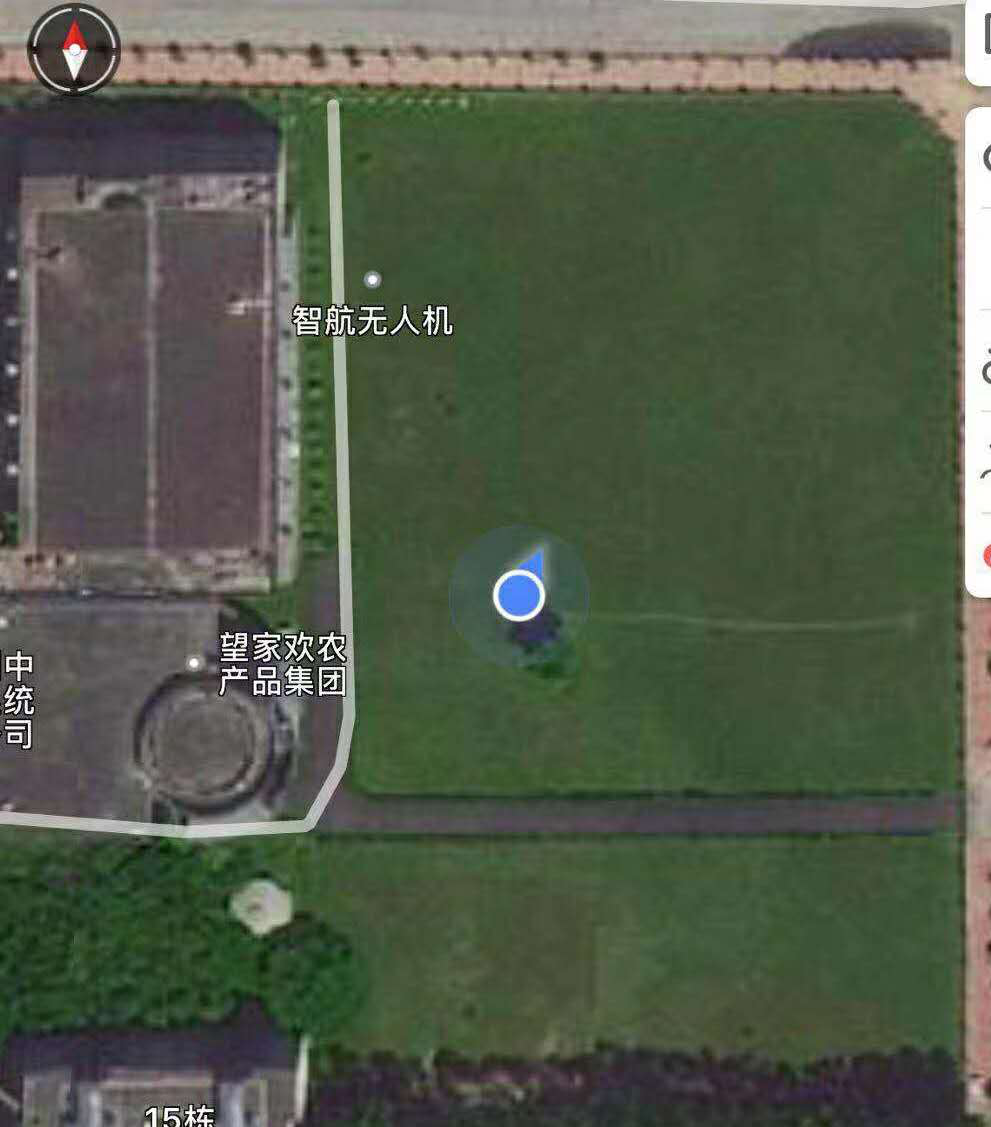991x1127 pixels.
Task: Tap the blue current location dot
Action: [519, 596]
